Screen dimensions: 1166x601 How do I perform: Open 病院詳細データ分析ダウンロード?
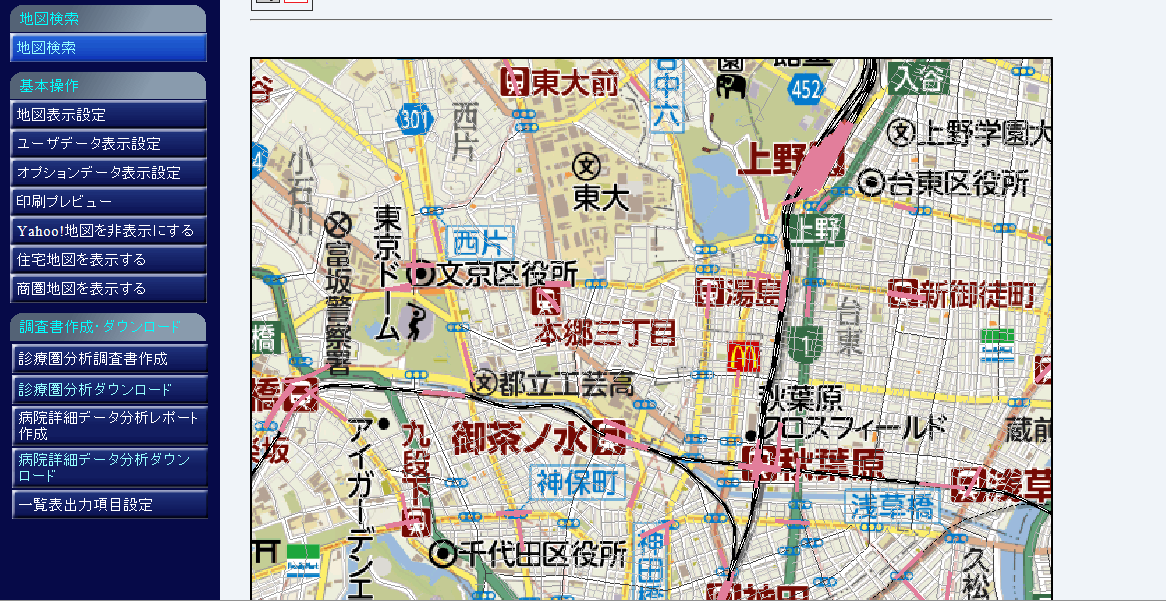point(108,467)
